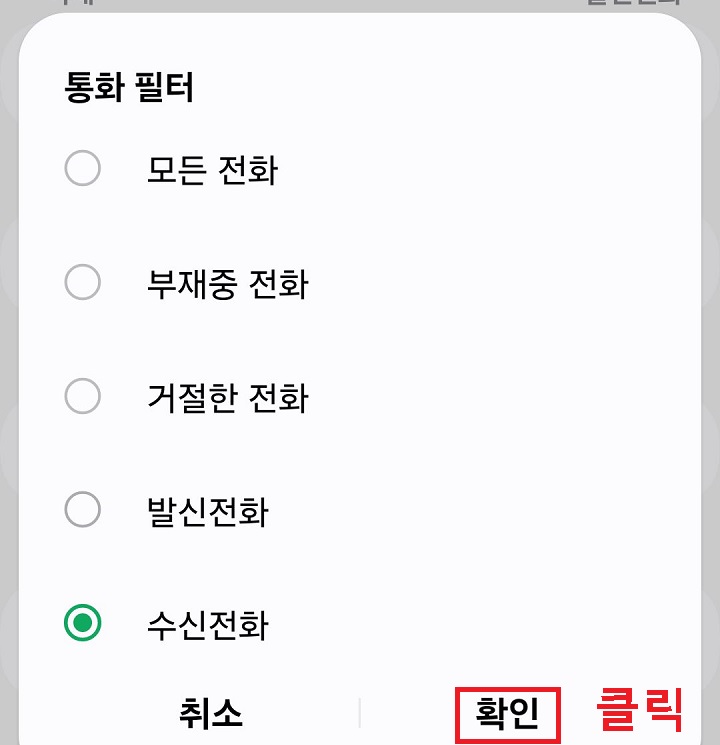Tap the dimmed background above the dialog

point(360,10)
